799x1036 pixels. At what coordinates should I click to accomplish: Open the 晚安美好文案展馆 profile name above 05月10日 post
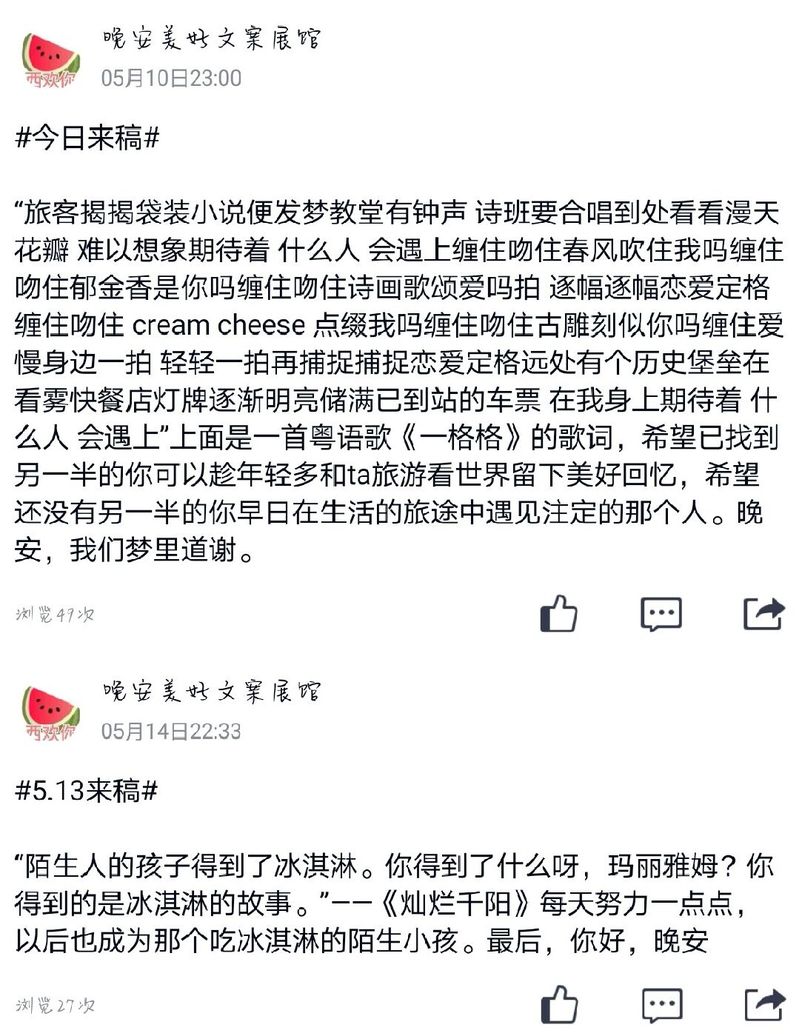[x=212, y=40]
